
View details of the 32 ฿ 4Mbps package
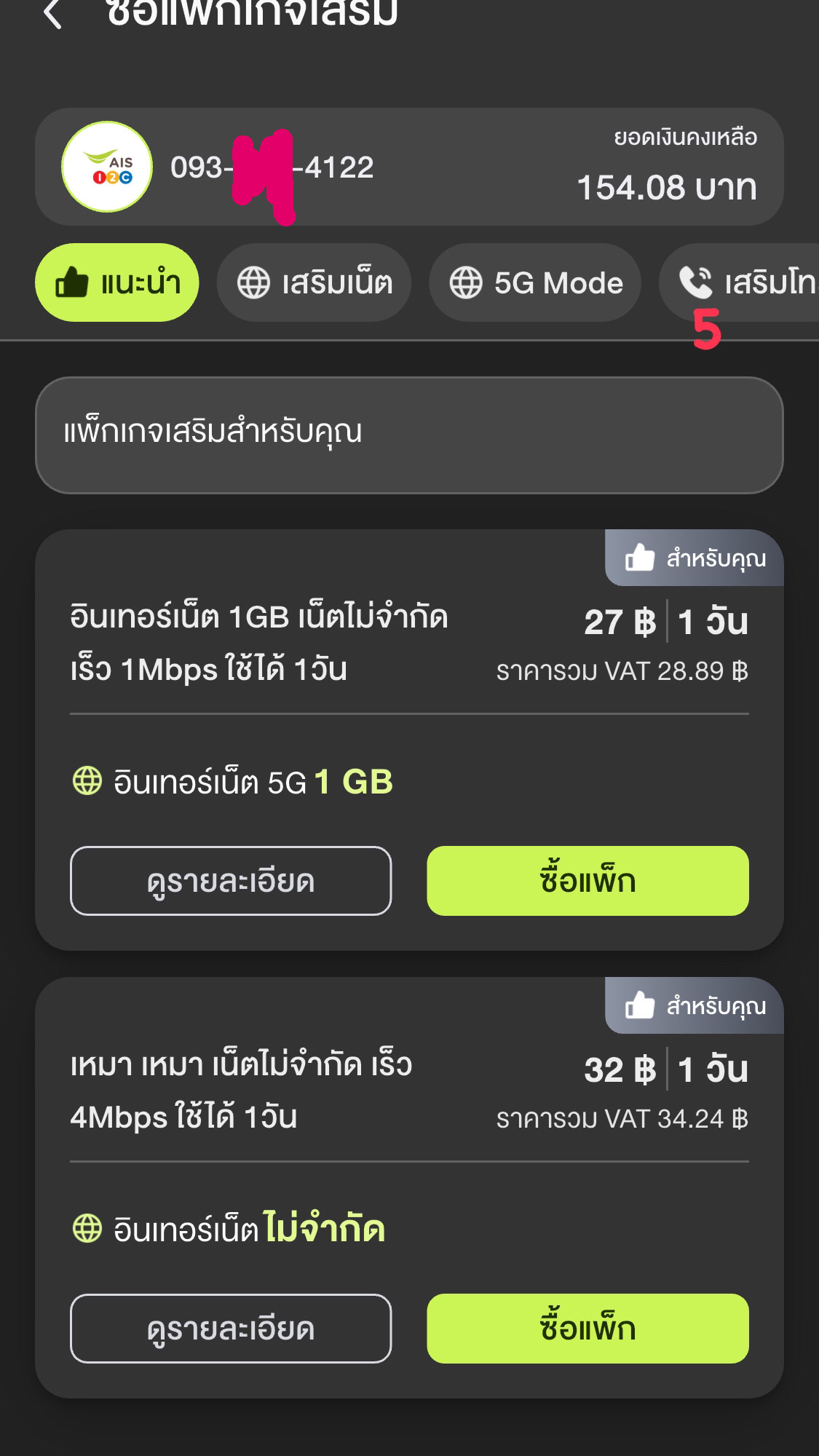tap(231, 1329)
